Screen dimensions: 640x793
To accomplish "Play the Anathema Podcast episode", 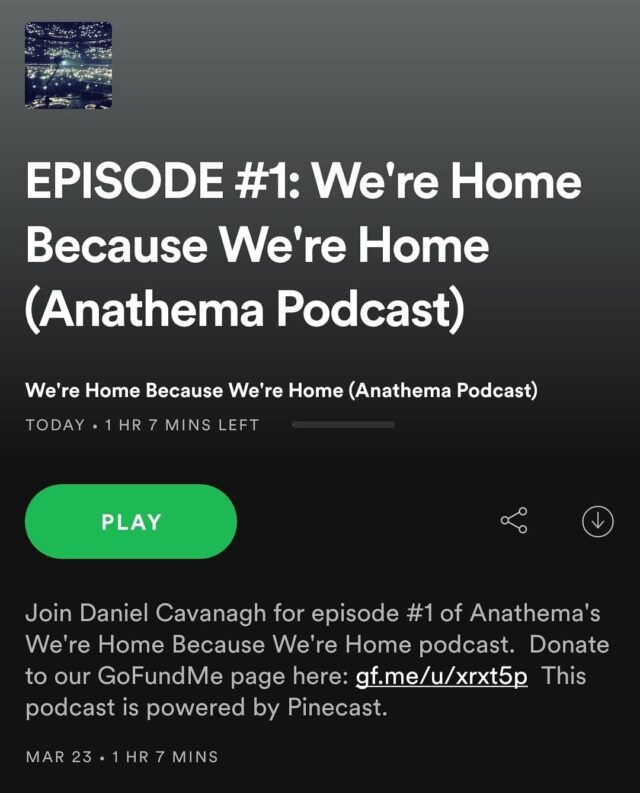I will (131, 521).
